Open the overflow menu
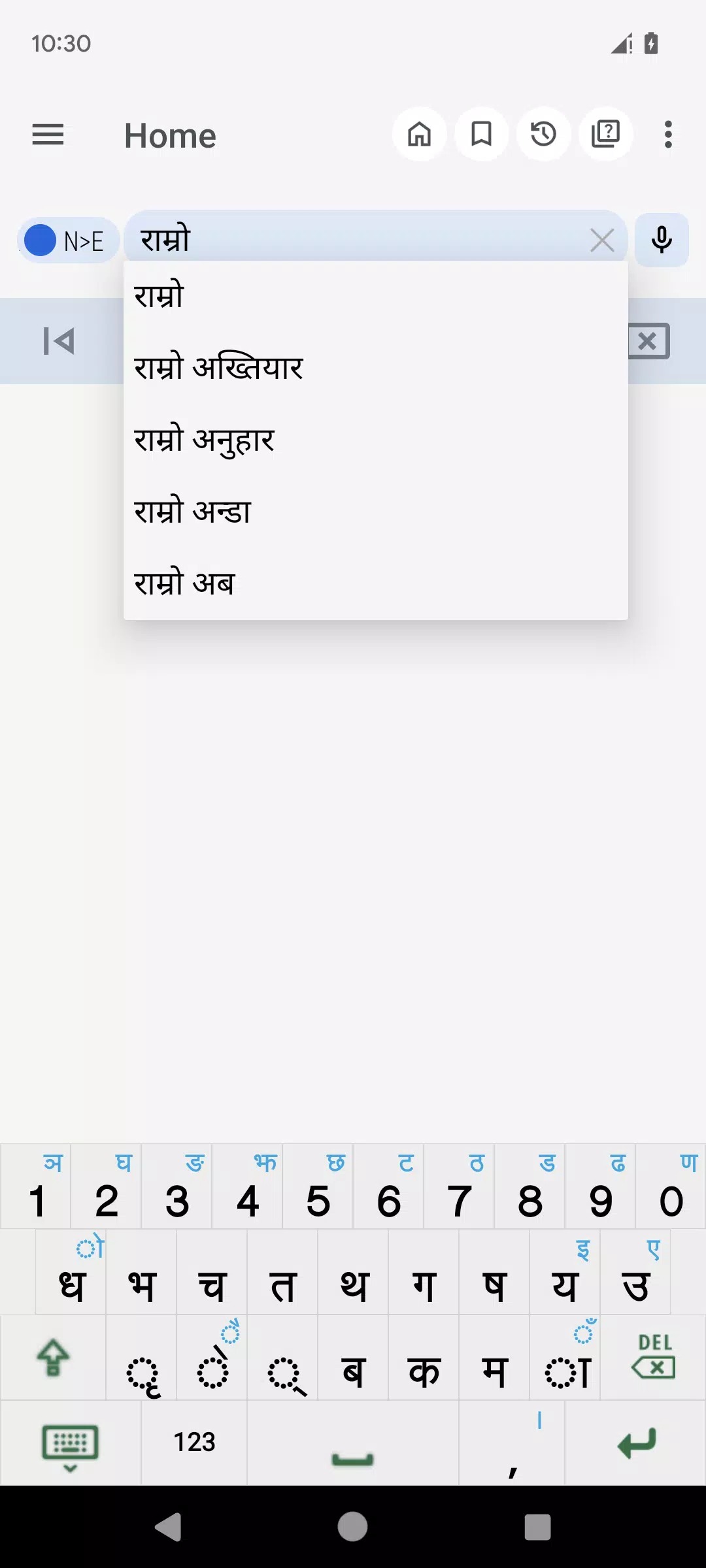The width and height of the screenshot is (706, 1568). 667,135
